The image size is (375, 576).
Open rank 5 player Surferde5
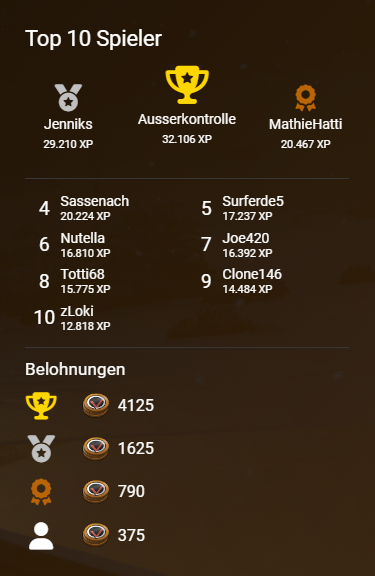pos(253,201)
